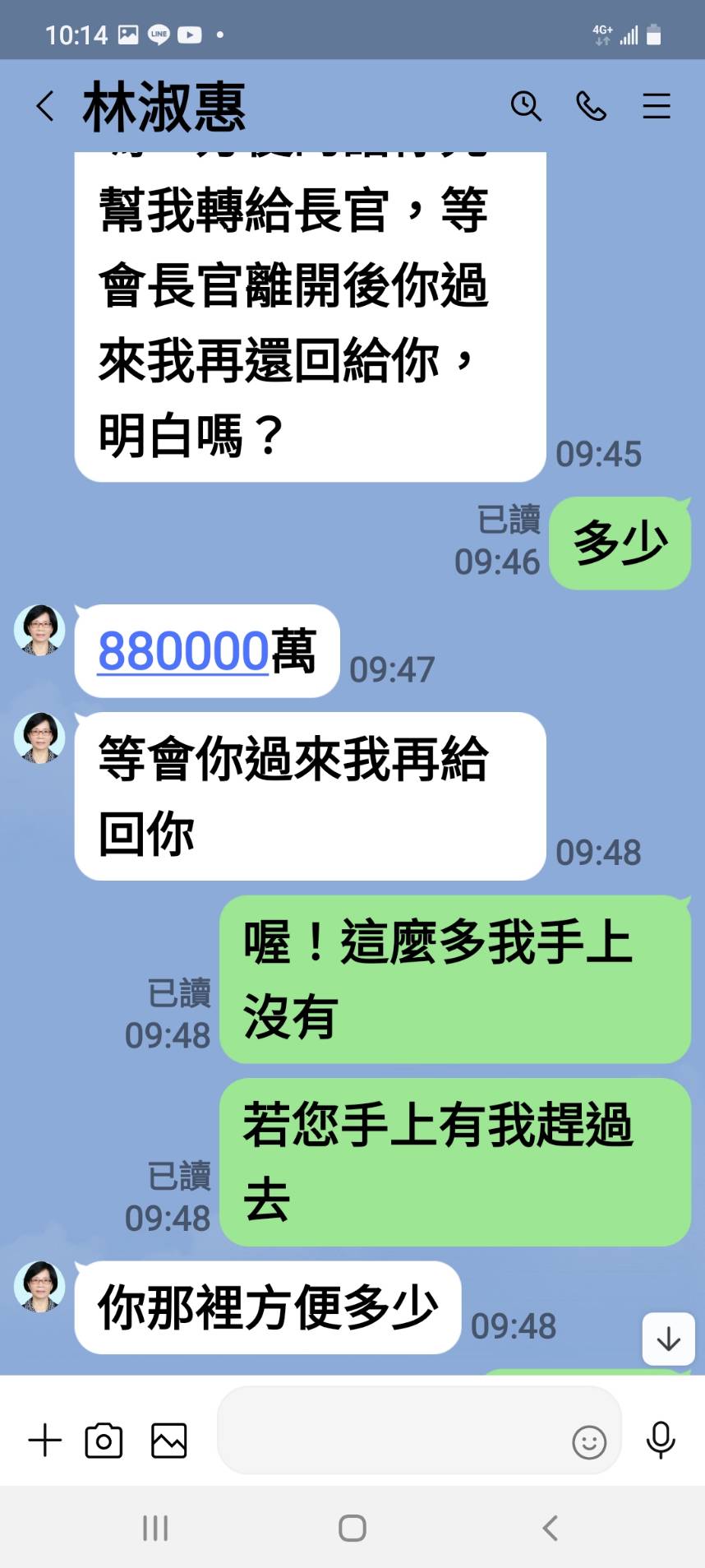Open the recent apps view
The image size is (705, 1568).
pyautogui.click(x=155, y=1529)
